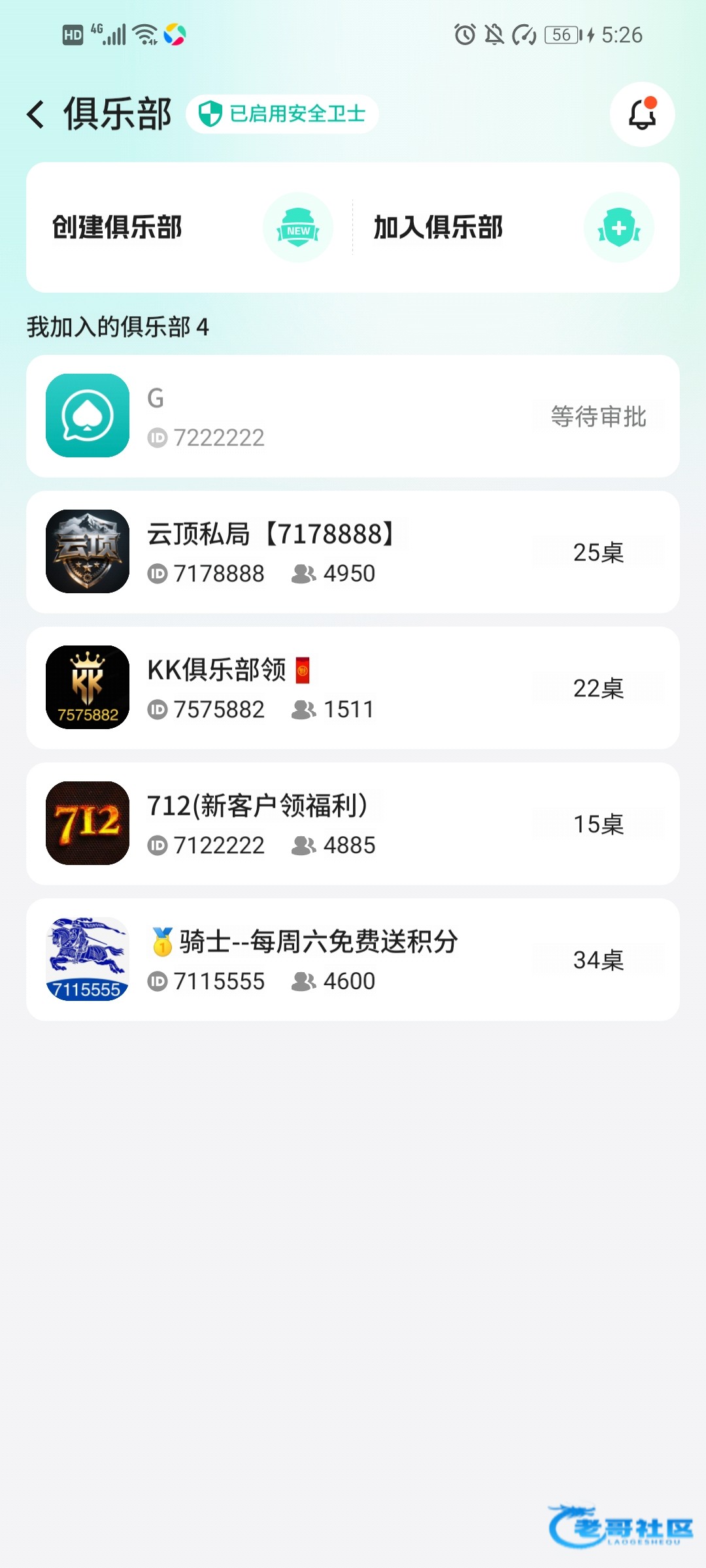706x1568 pixels.
Task: Go back from the 俱乐部 page
Action: [36, 114]
